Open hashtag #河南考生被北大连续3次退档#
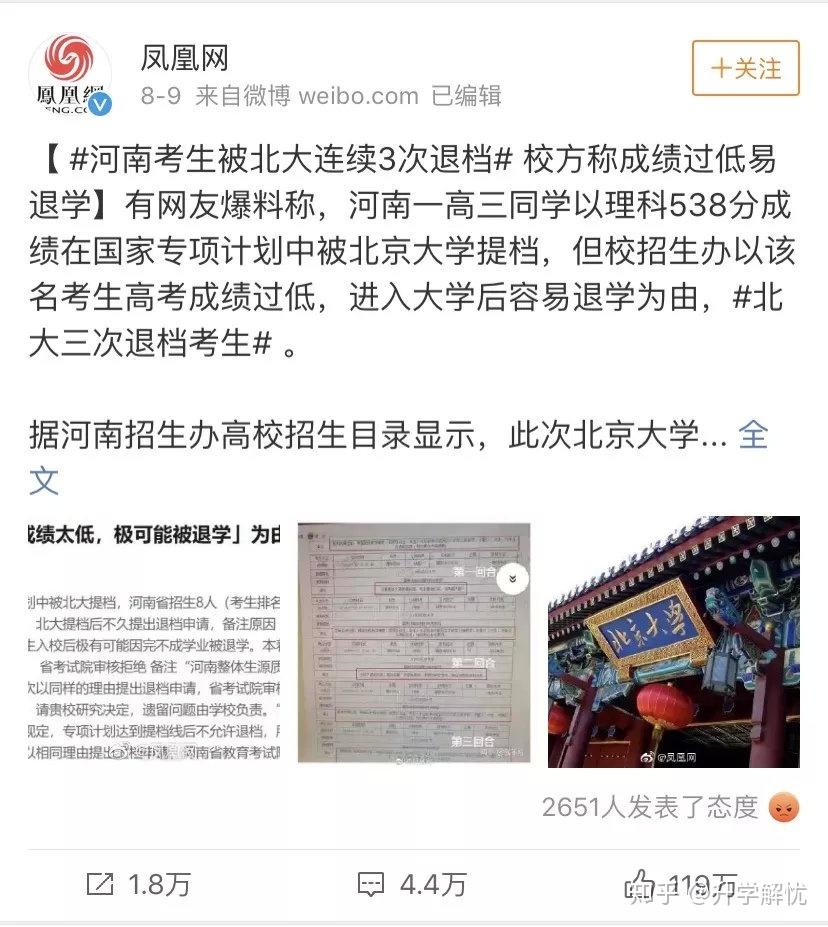The width and height of the screenshot is (828, 927). pos(293,159)
